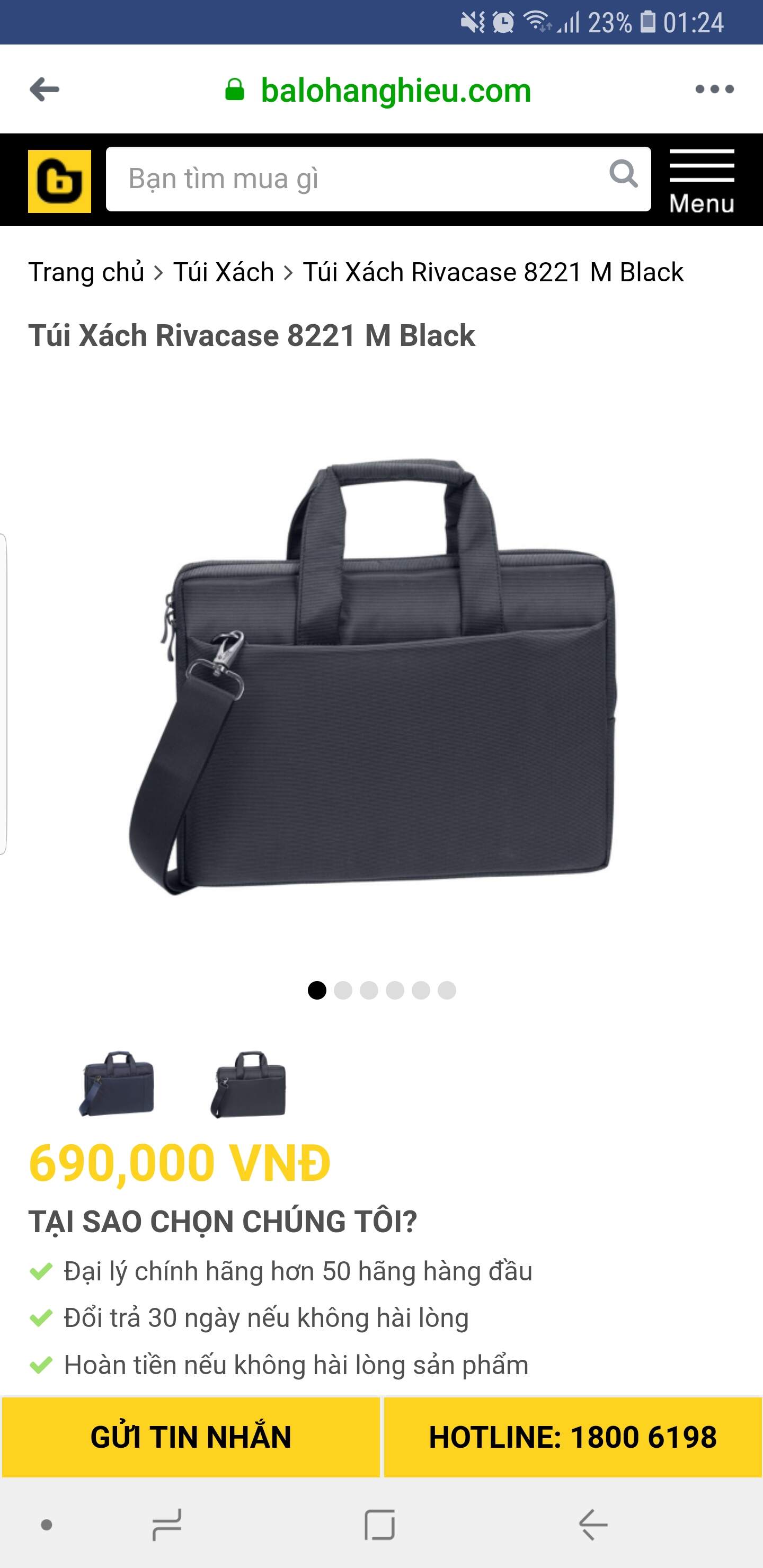Tap the search magnifier icon
The image size is (763, 1568).
click(623, 175)
